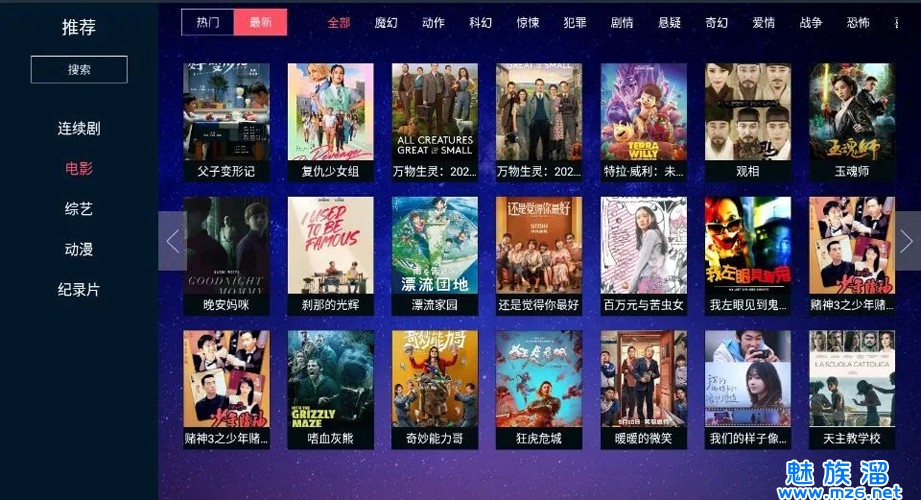Image resolution: width=921 pixels, height=500 pixels.
Task: Switch to the 热门 tab
Action: pyautogui.click(x=208, y=22)
